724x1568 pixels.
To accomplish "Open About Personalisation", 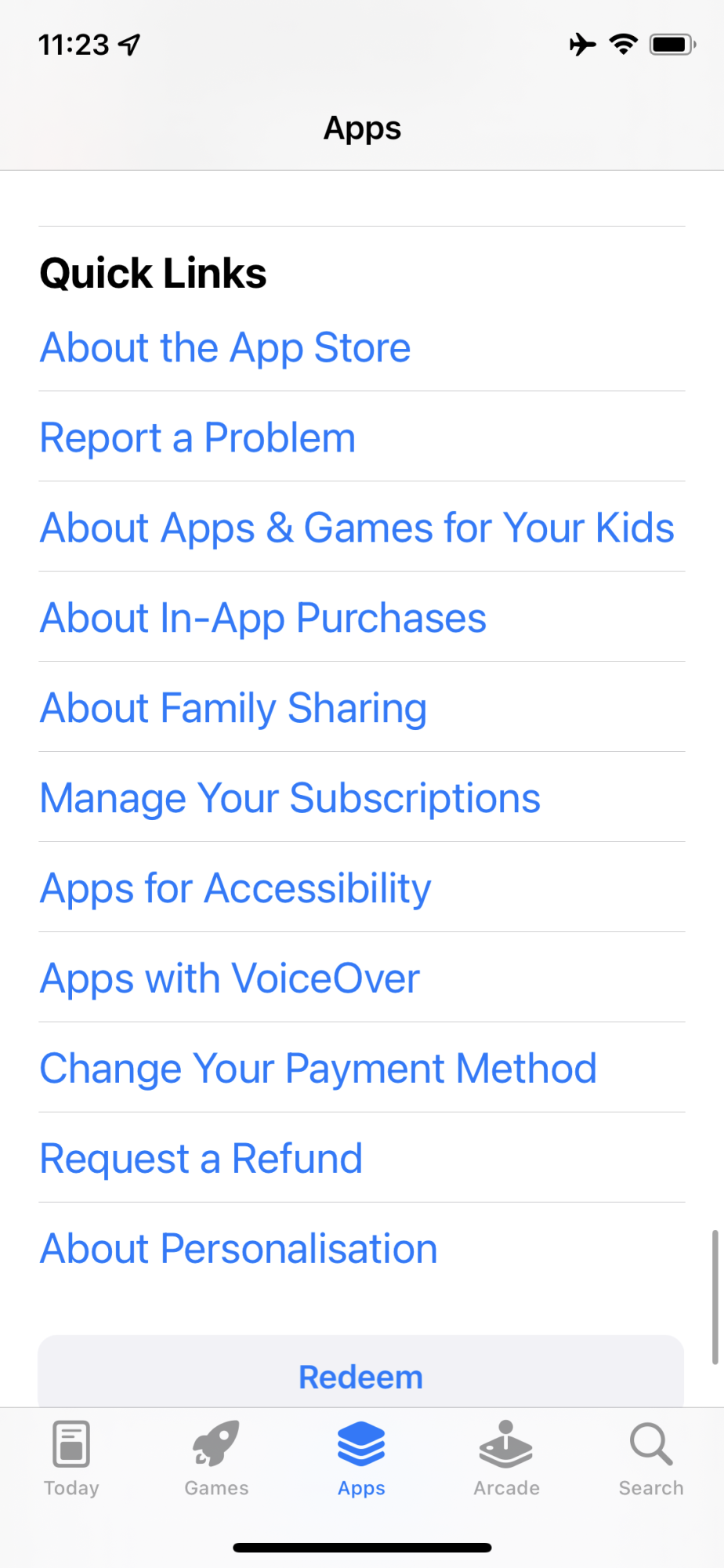I will pyautogui.click(x=239, y=1250).
